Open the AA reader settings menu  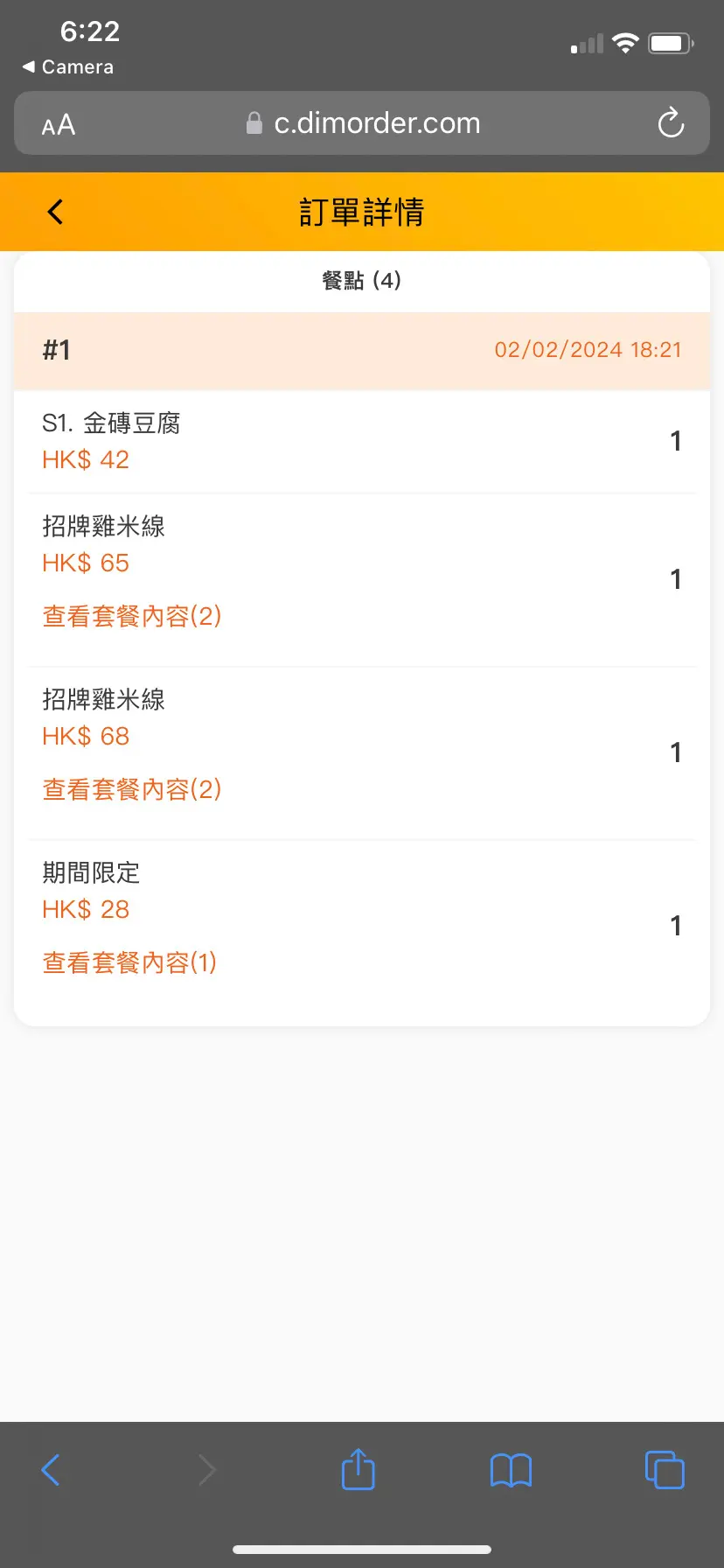click(59, 125)
